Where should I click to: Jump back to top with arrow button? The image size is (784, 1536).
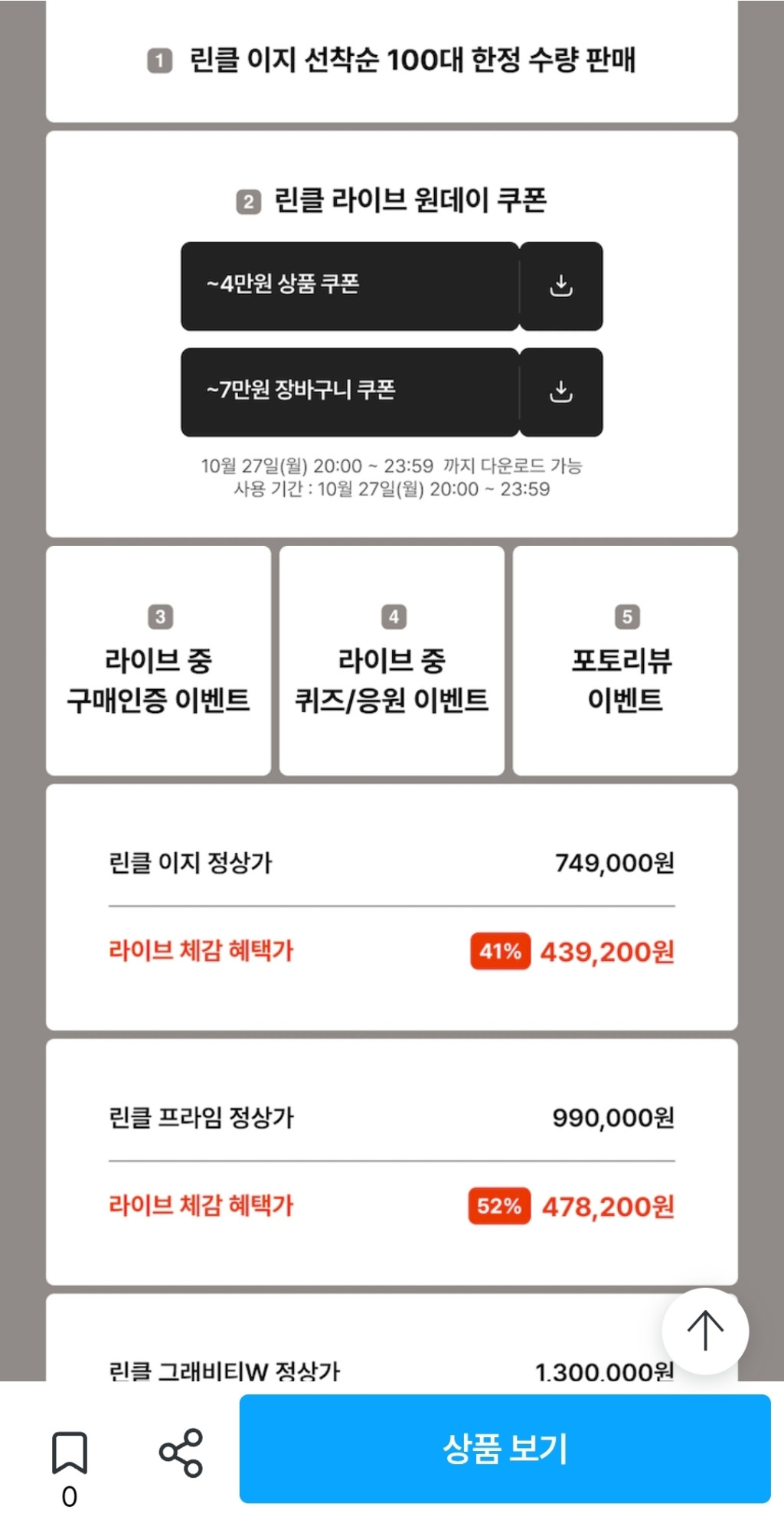(704, 1331)
